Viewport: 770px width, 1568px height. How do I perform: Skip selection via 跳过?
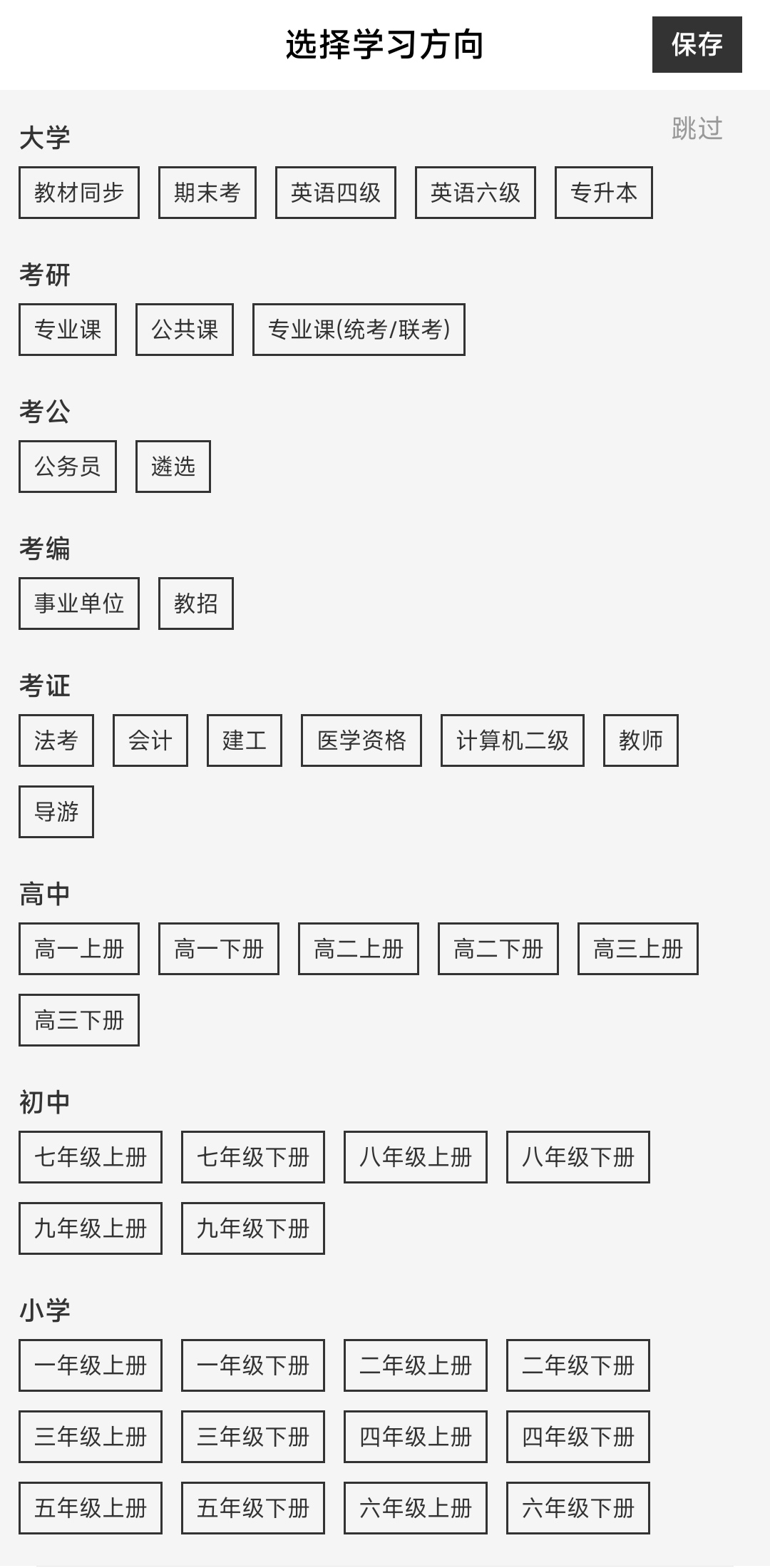point(697,128)
